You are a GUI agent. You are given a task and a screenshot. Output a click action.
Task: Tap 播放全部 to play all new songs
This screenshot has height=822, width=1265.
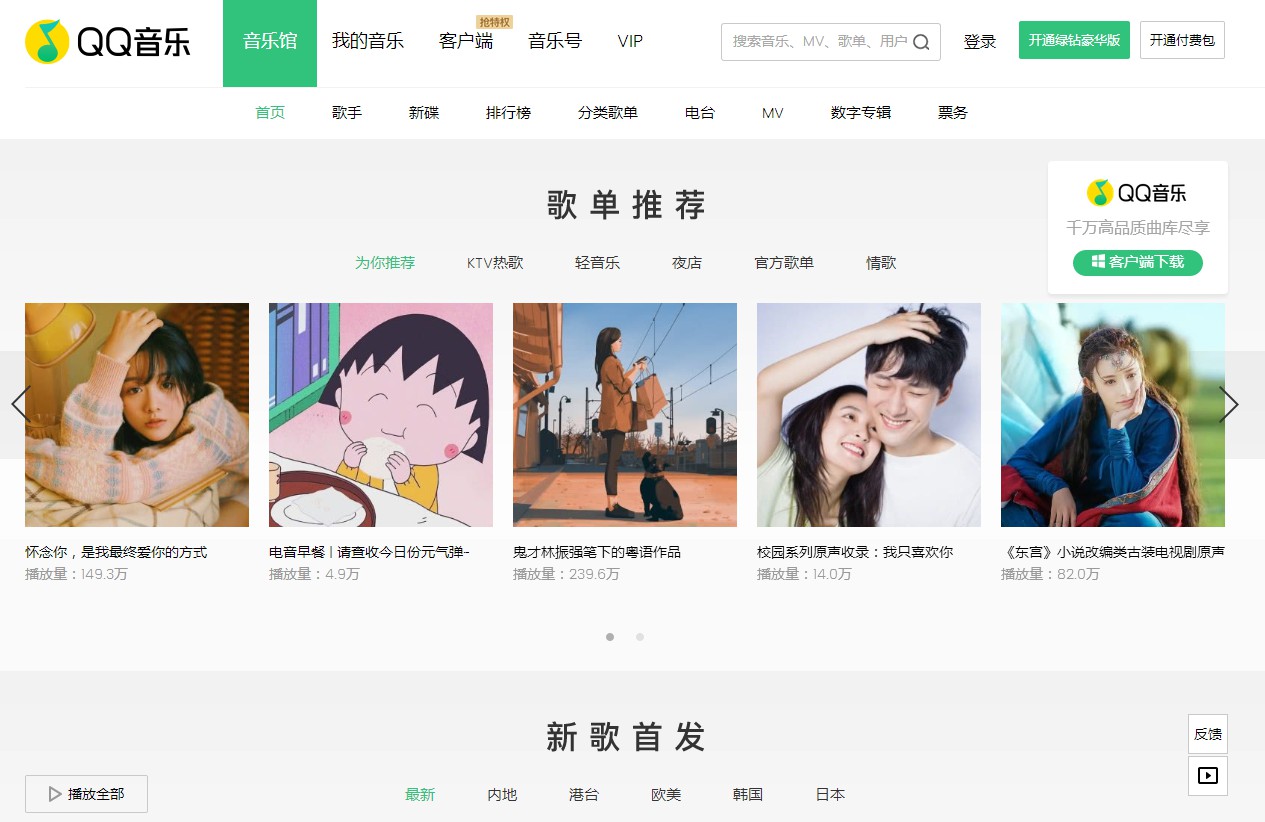tap(87, 794)
